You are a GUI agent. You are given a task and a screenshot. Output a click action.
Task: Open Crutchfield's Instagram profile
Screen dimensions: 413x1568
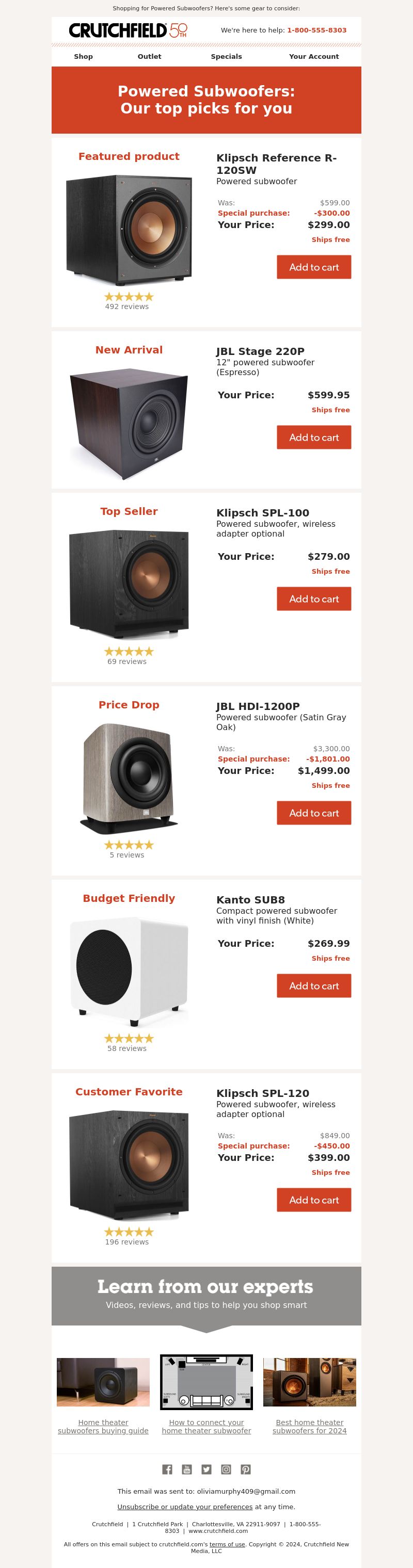click(226, 1469)
